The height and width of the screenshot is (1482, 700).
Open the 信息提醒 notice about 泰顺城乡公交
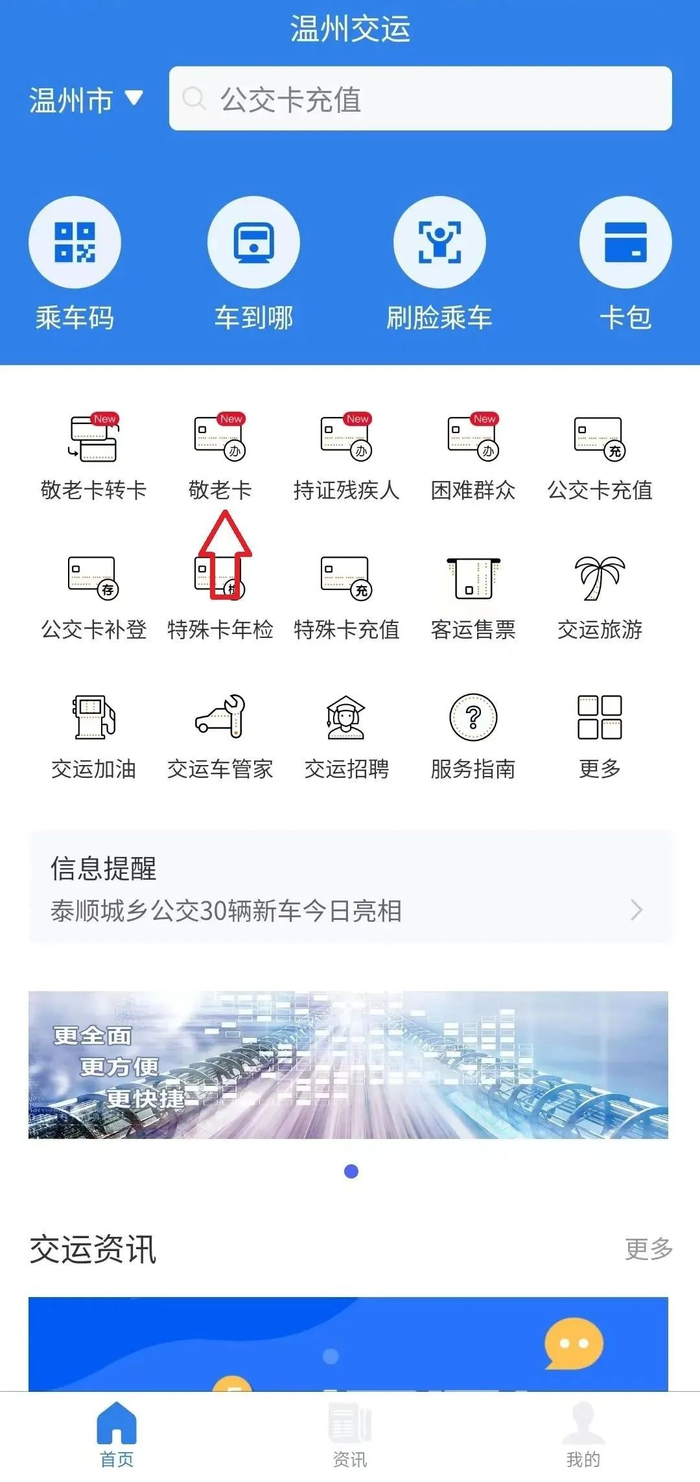(350, 889)
